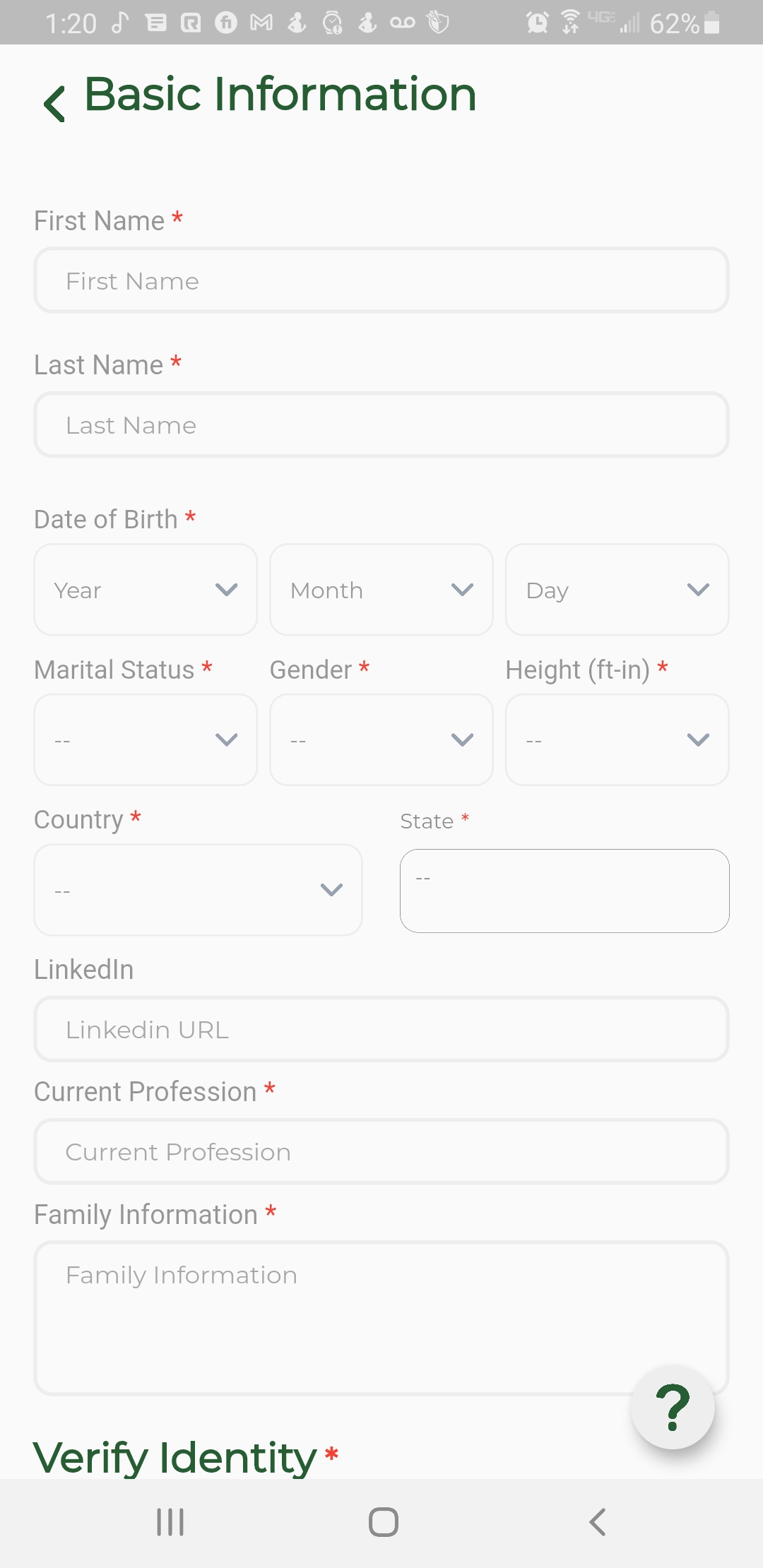Tap the system home button
The width and height of the screenshot is (763, 1568).
[x=383, y=1522]
